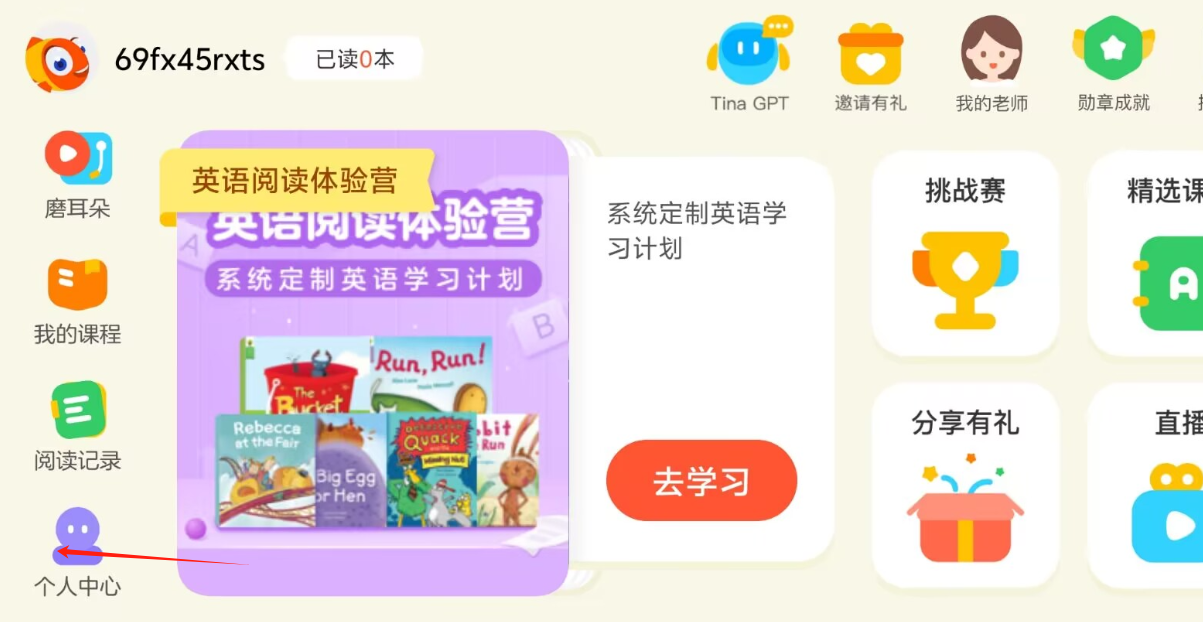Open the 分享有礼 share gift card
Viewport: 1203px width, 622px height.
965,485
